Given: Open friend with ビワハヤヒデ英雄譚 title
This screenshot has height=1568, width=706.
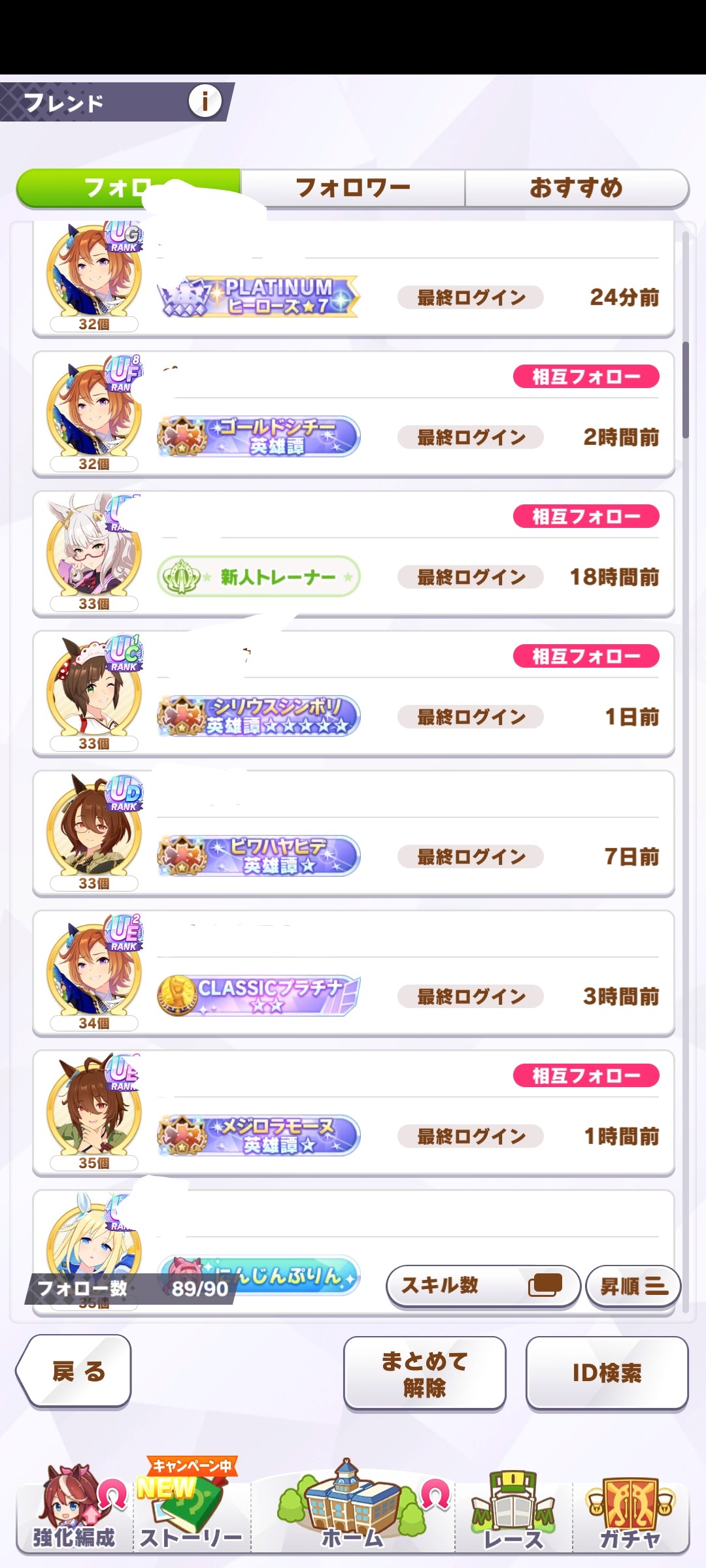Looking at the screenshot, I should [x=354, y=834].
